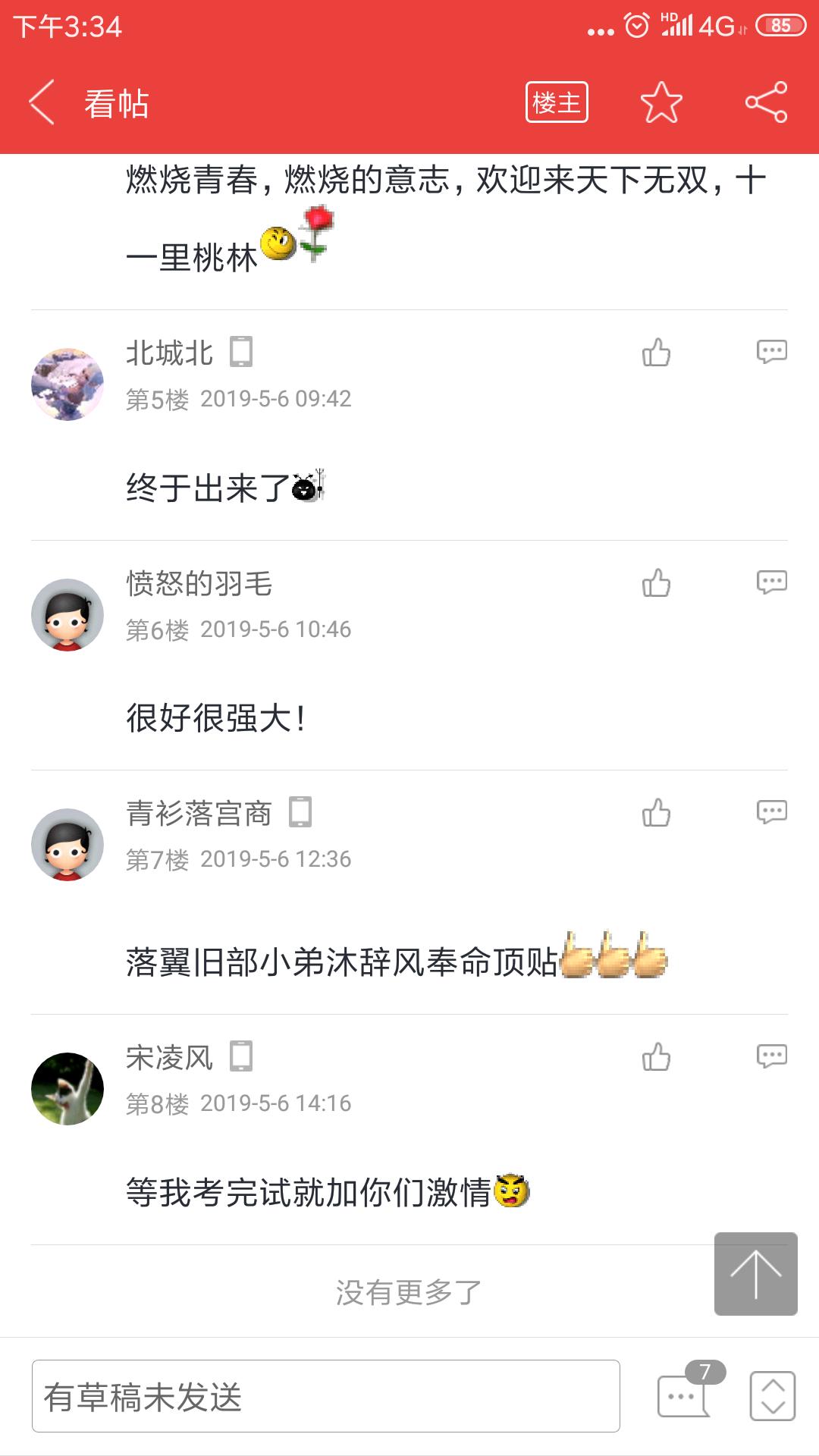This screenshot has height=1456, width=819.
Task: Open 宋凌风's profile avatar
Action: click(67, 1089)
